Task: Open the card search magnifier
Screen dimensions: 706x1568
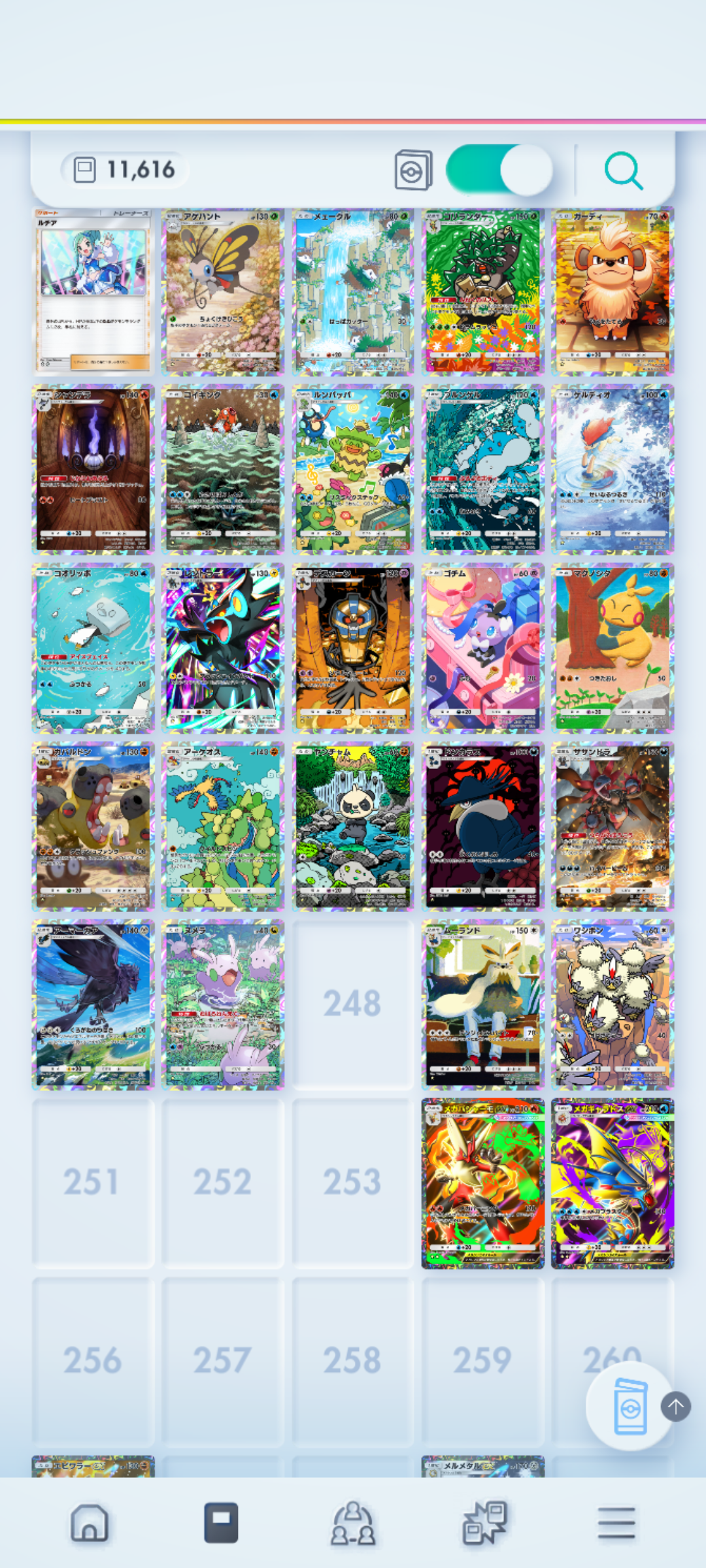Action: [x=623, y=171]
